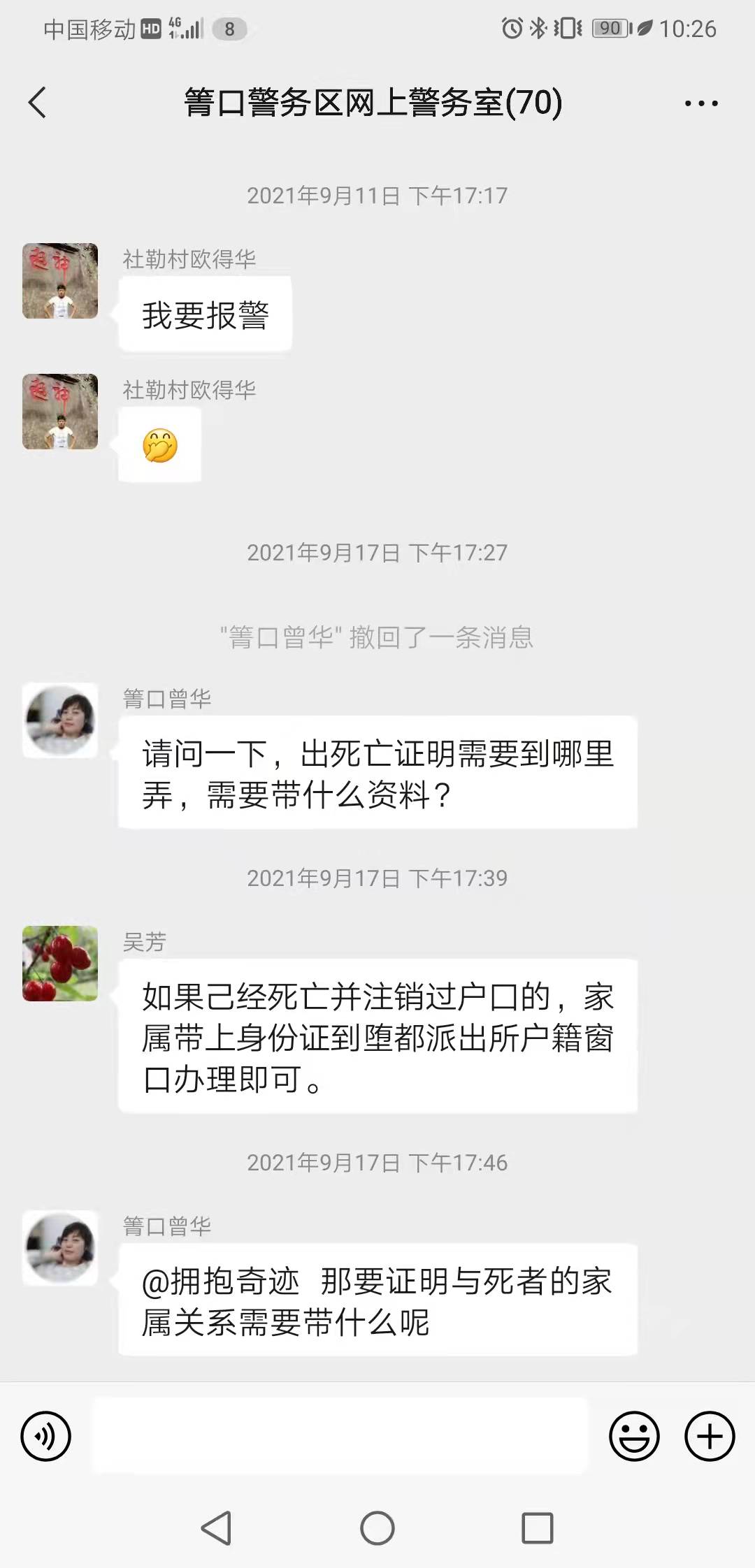The image size is (755, 1568).
Task: Open 社勒村欧得华's avatar beside 我要报警
Action: pyautogui.click(x=60, y=281)
